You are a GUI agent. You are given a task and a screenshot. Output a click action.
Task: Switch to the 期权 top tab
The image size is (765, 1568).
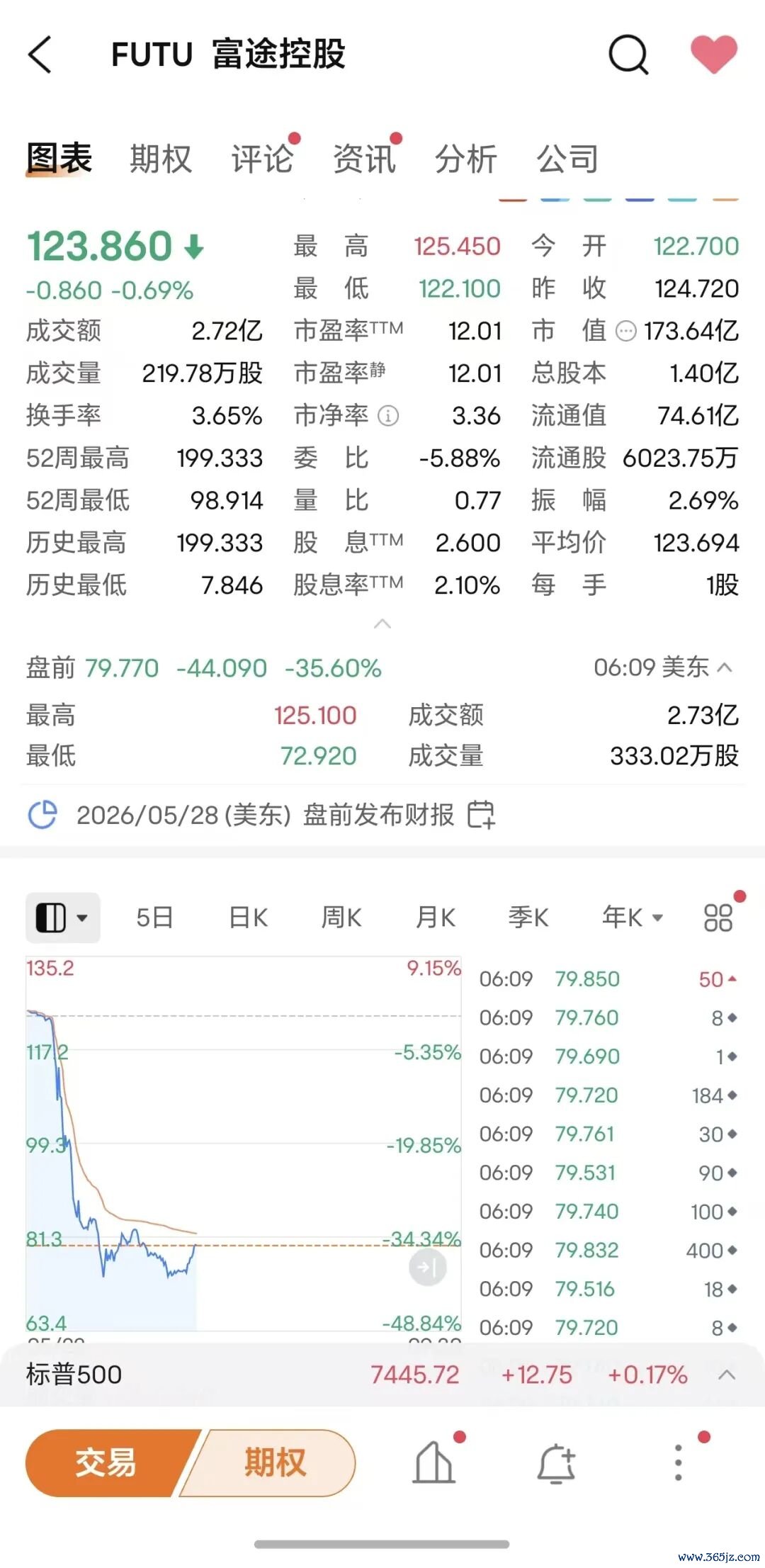tap(161, 158)
